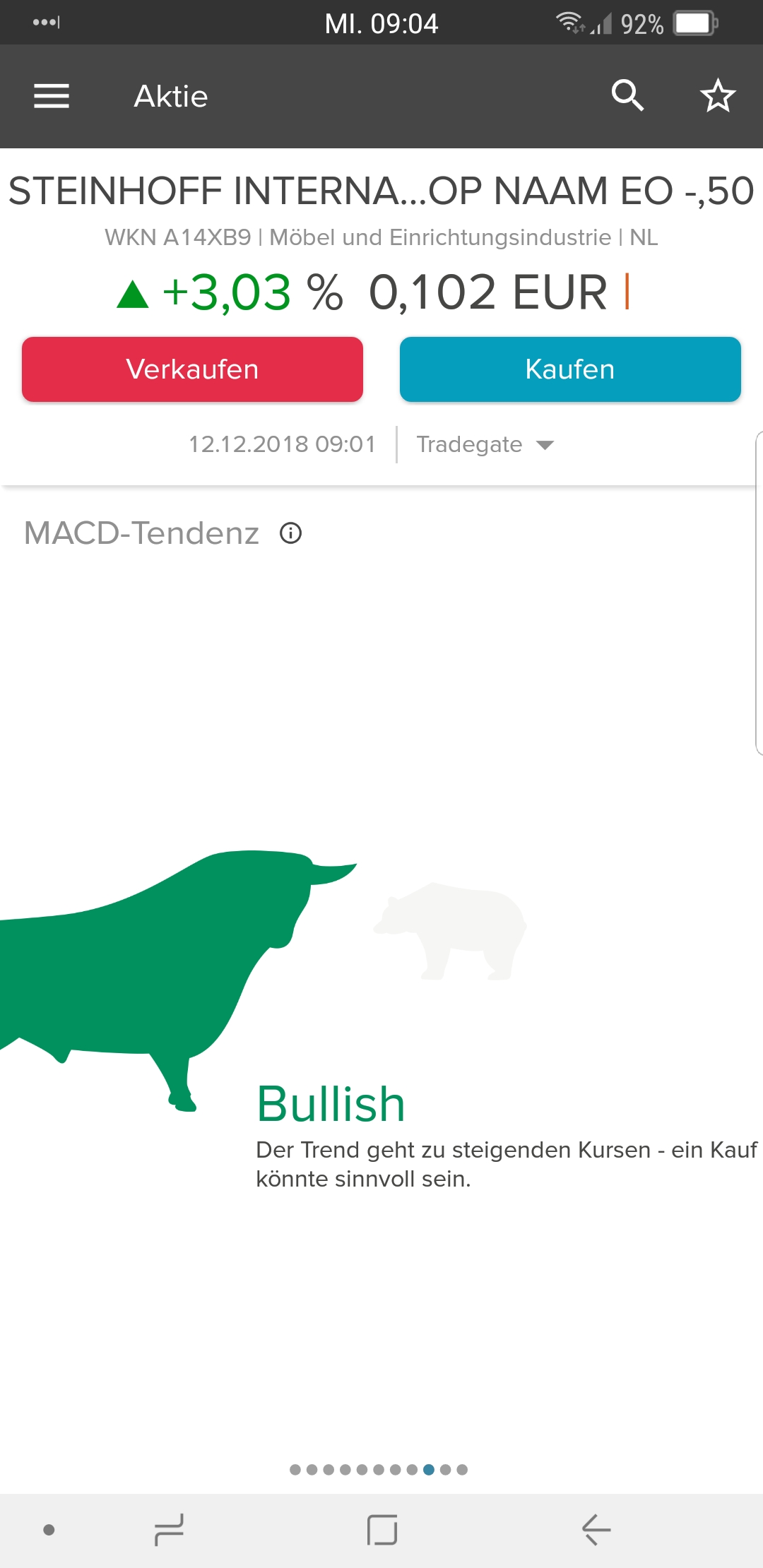Go back with the system back arrow
763x1568 pixels.
596,1530
